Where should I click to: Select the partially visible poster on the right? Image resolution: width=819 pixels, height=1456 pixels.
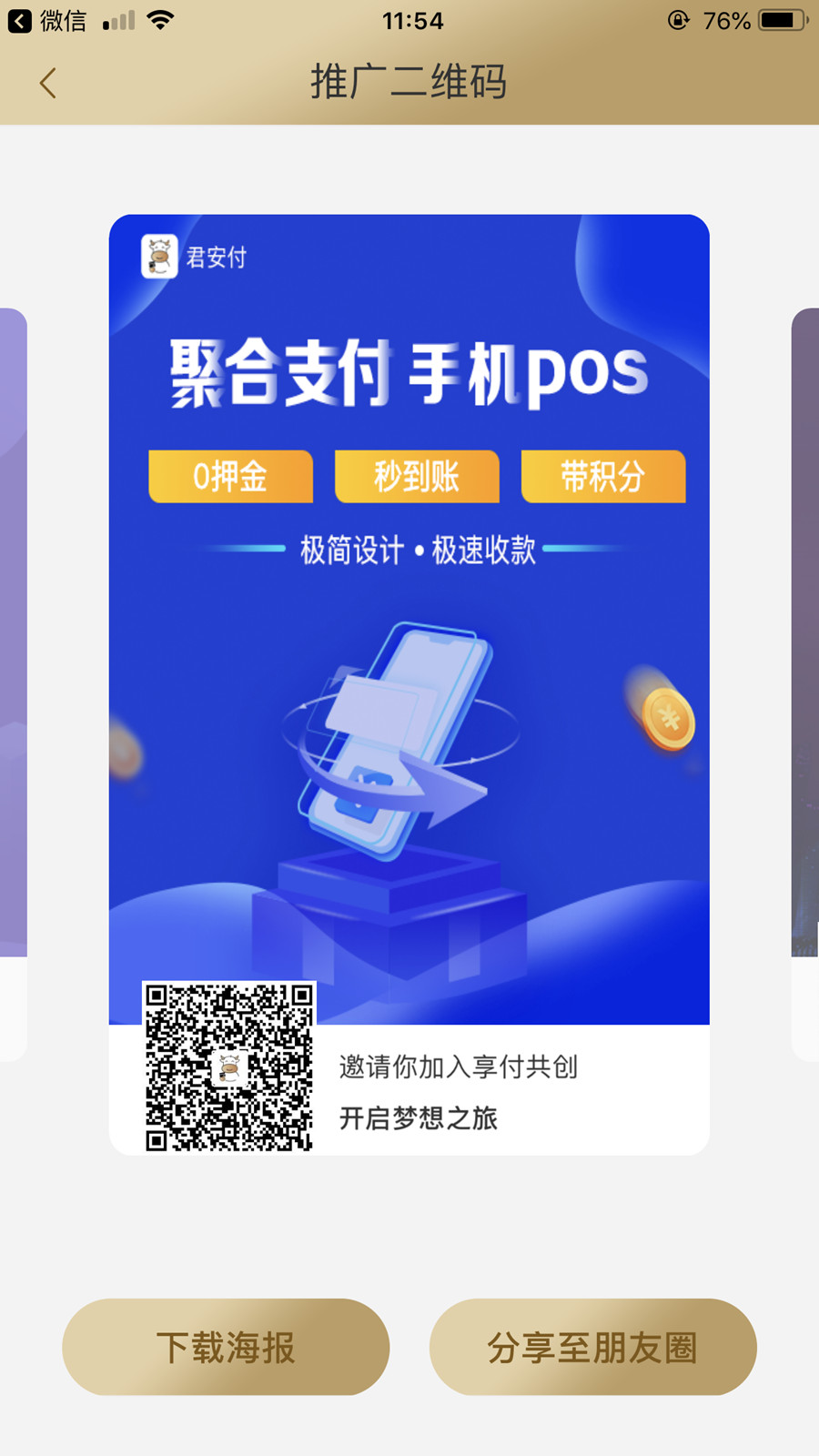[805, 682]
